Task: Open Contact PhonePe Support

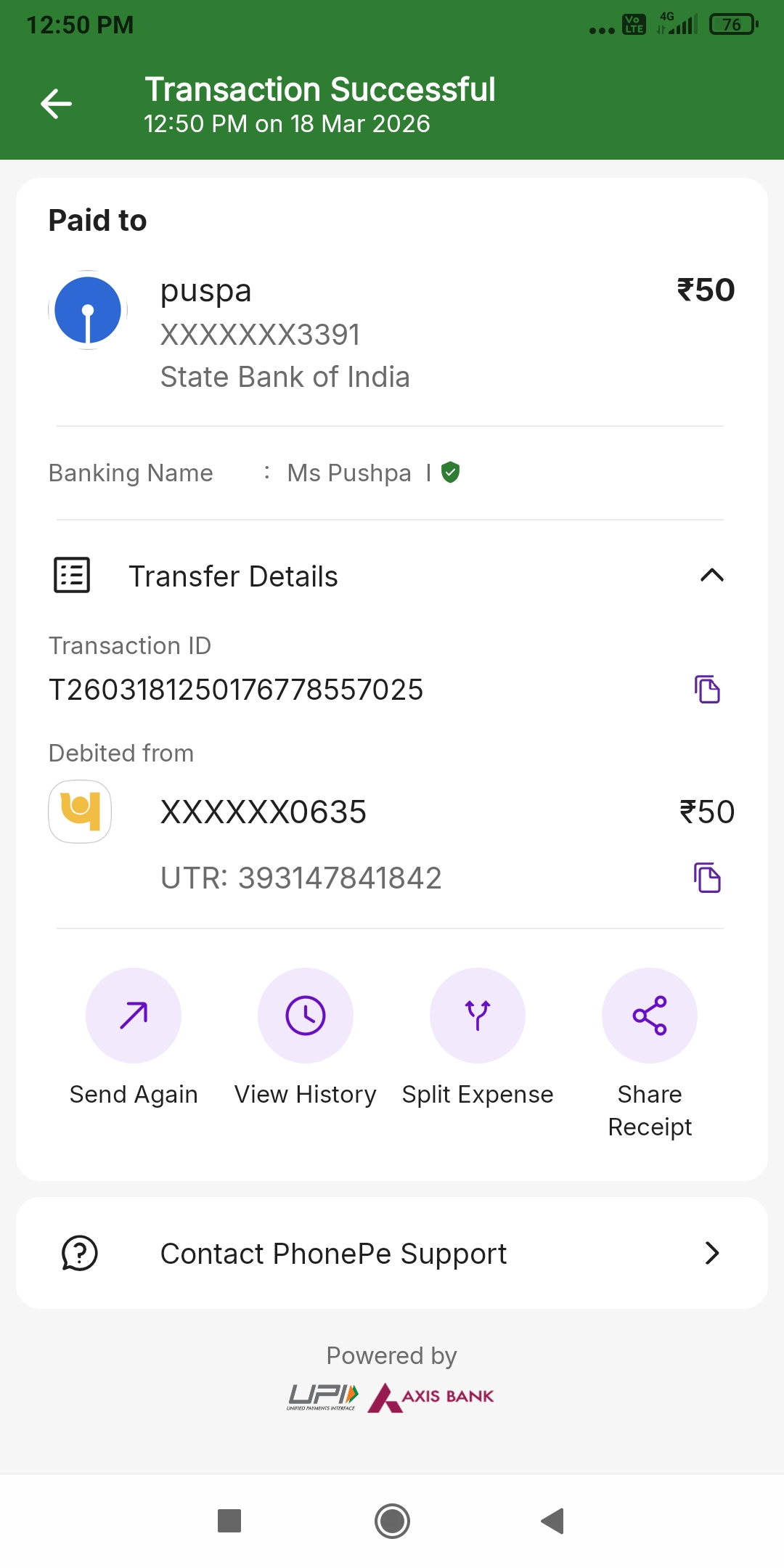Action: coord(392,1254)
